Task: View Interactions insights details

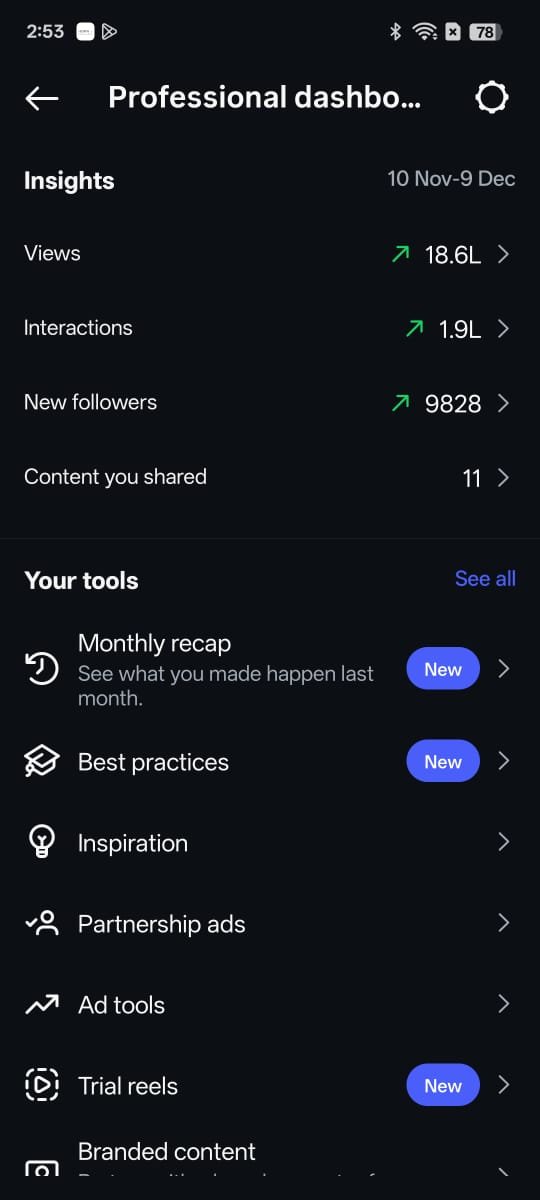Action: [x=270, y=328]
